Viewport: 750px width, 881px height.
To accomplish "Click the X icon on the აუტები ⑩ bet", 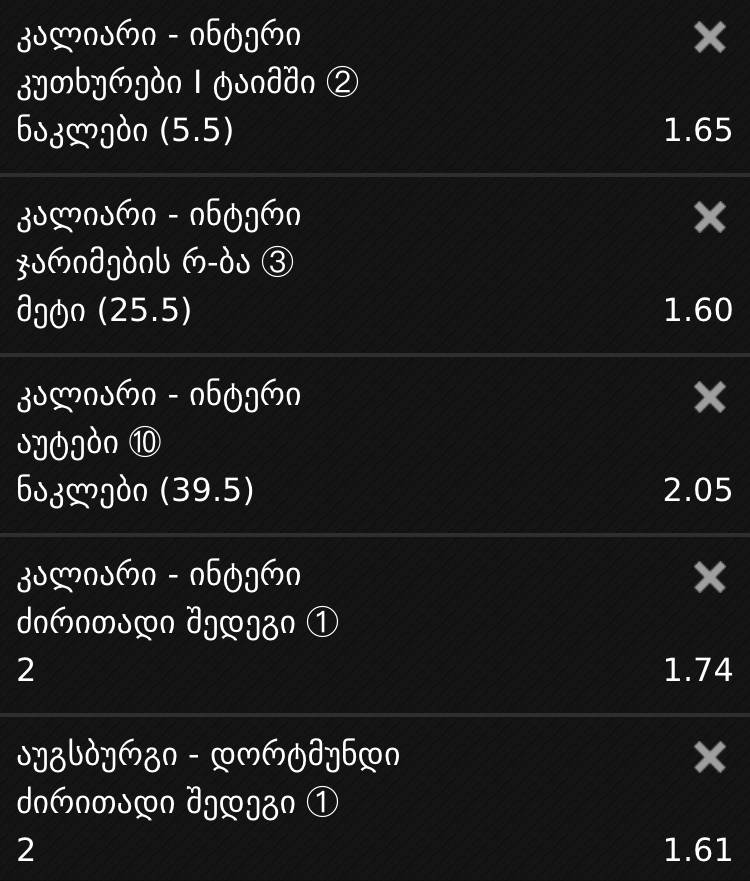I will (x=709, y=398).
